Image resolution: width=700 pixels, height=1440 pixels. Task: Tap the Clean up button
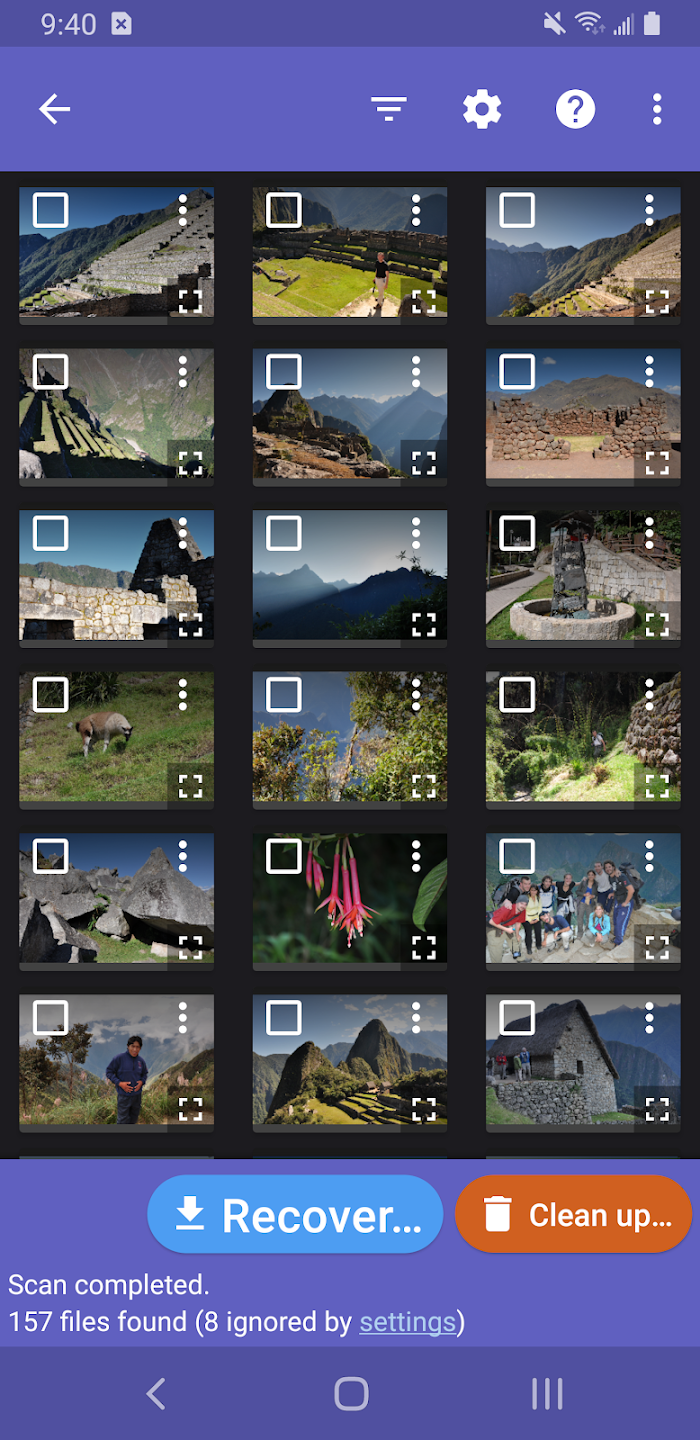(x=573, y=1215)
